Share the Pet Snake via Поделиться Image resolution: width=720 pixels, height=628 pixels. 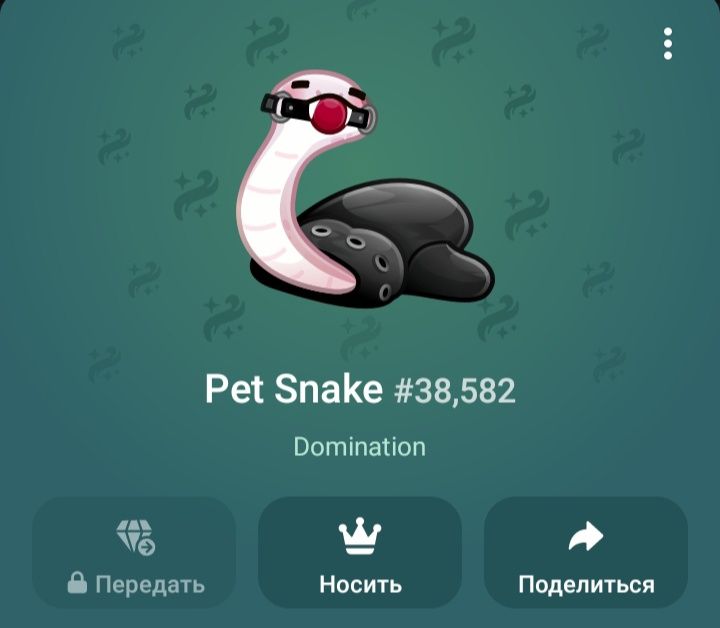pyautogui.click(x=586, y=553)
